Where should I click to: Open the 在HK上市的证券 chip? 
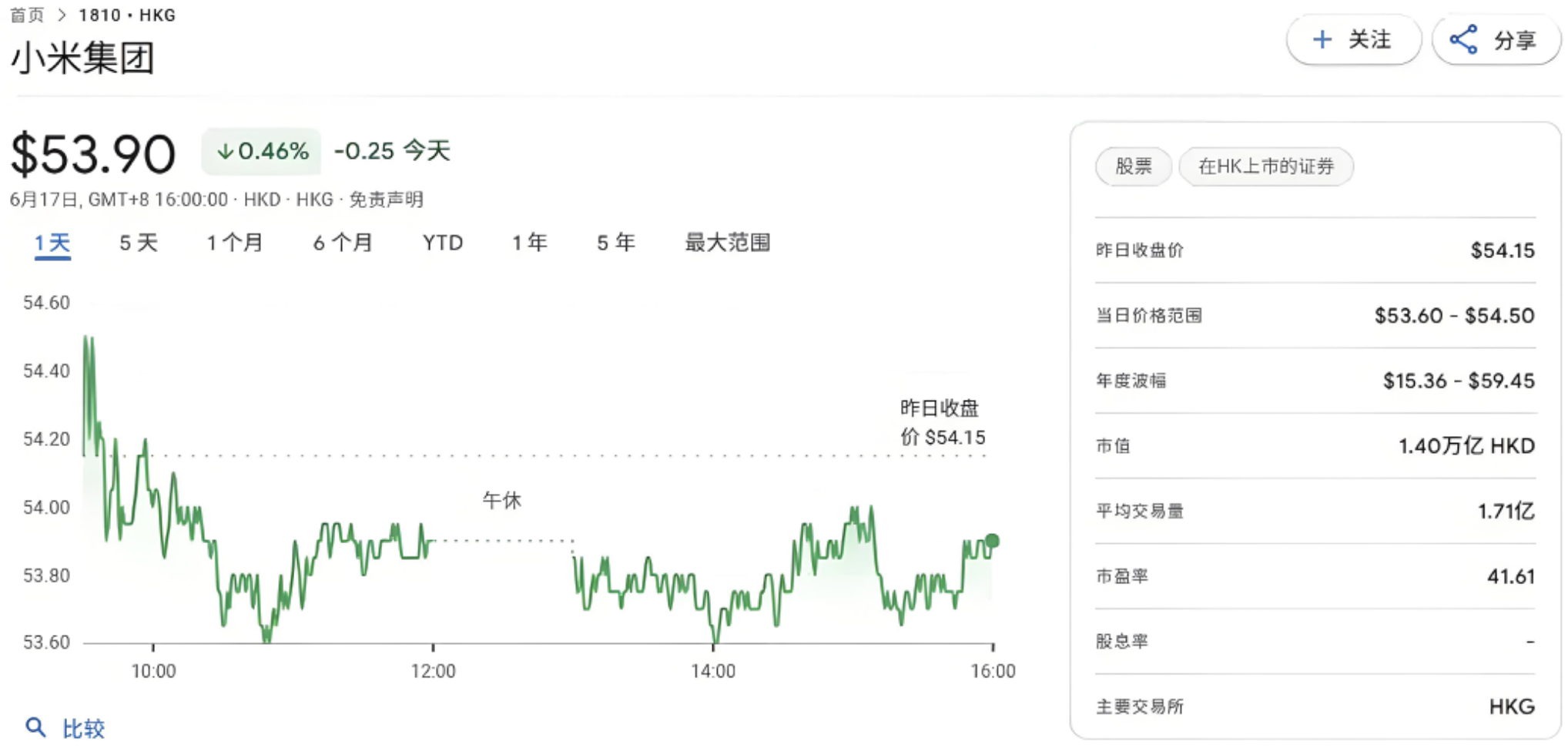[1266, 166]
